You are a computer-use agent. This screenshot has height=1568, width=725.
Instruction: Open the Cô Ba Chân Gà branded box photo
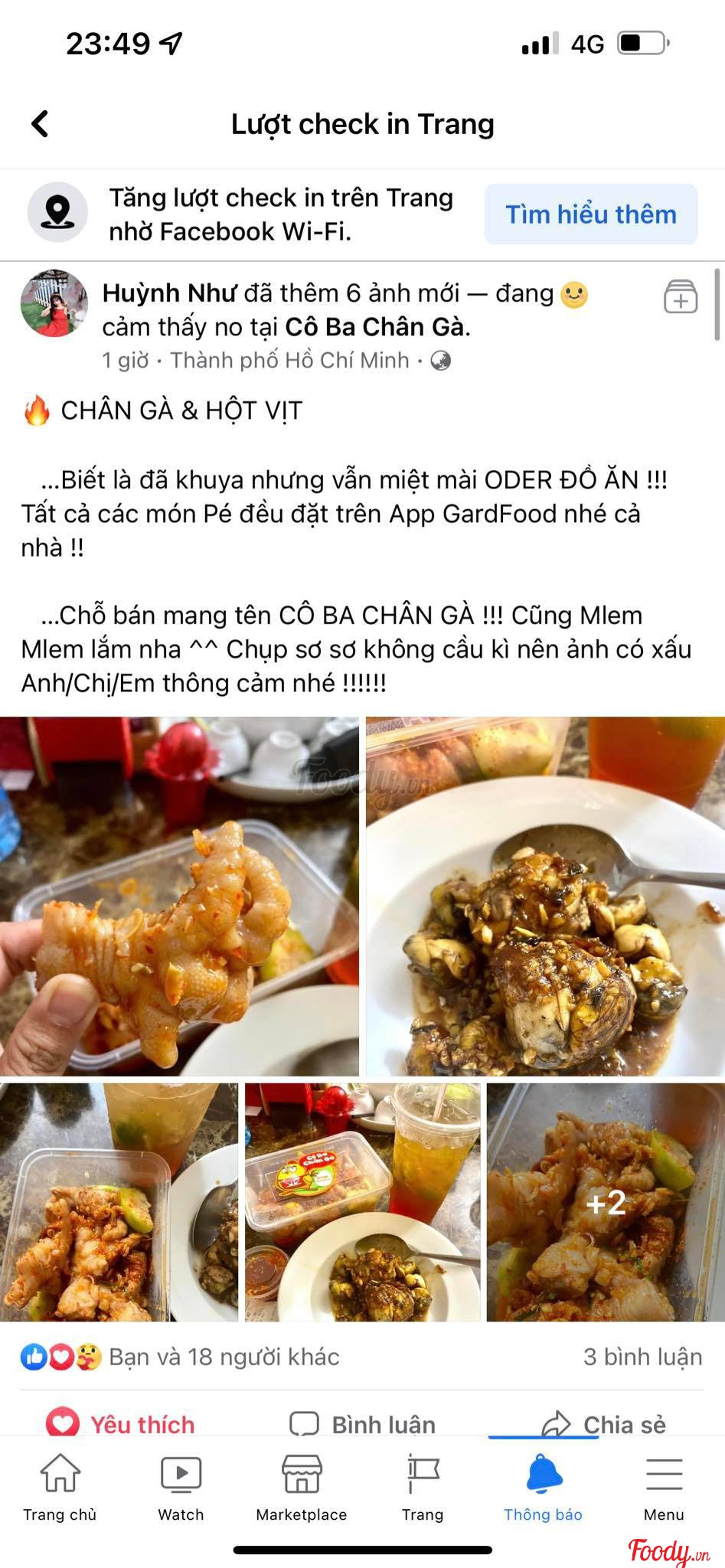tap(362, 1202)
